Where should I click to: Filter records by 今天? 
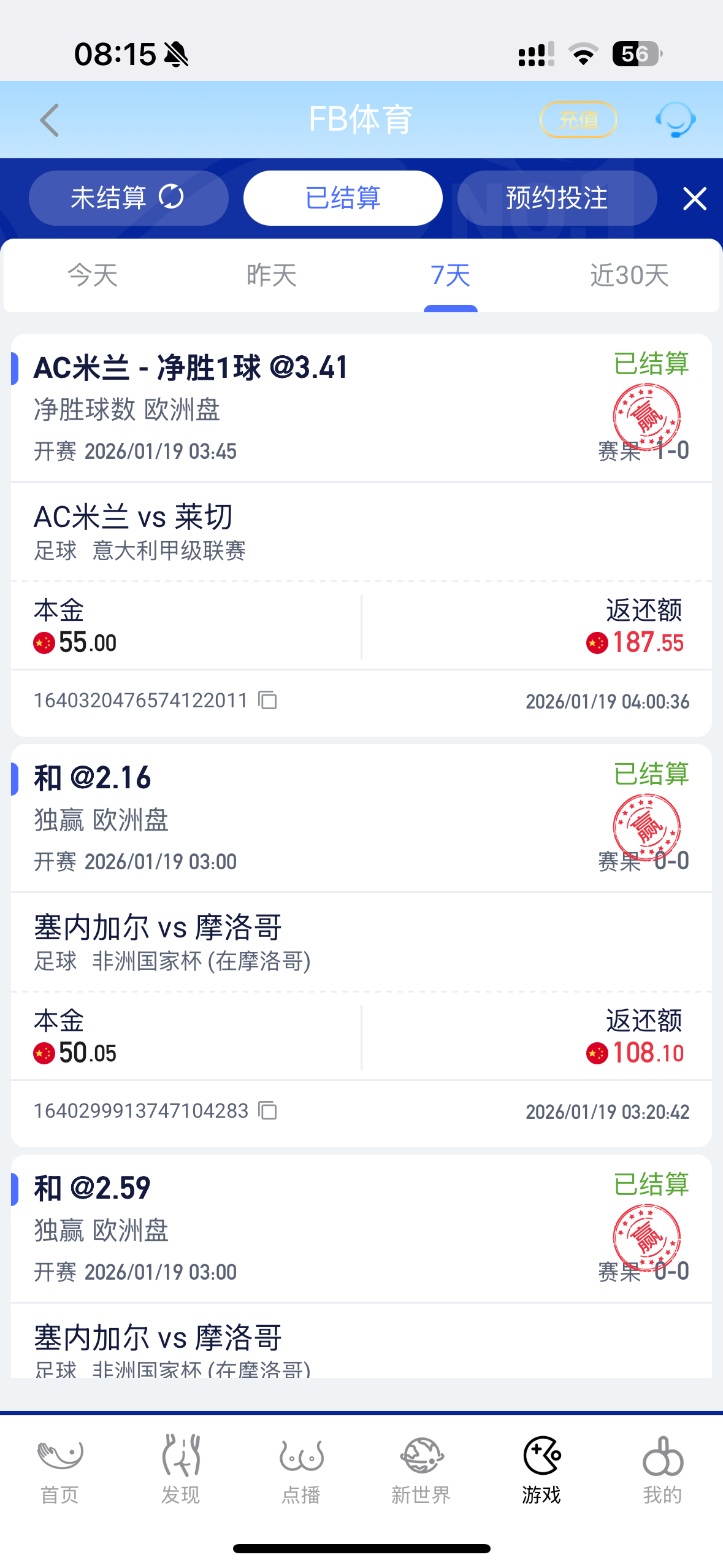click(x=93, y=275)
